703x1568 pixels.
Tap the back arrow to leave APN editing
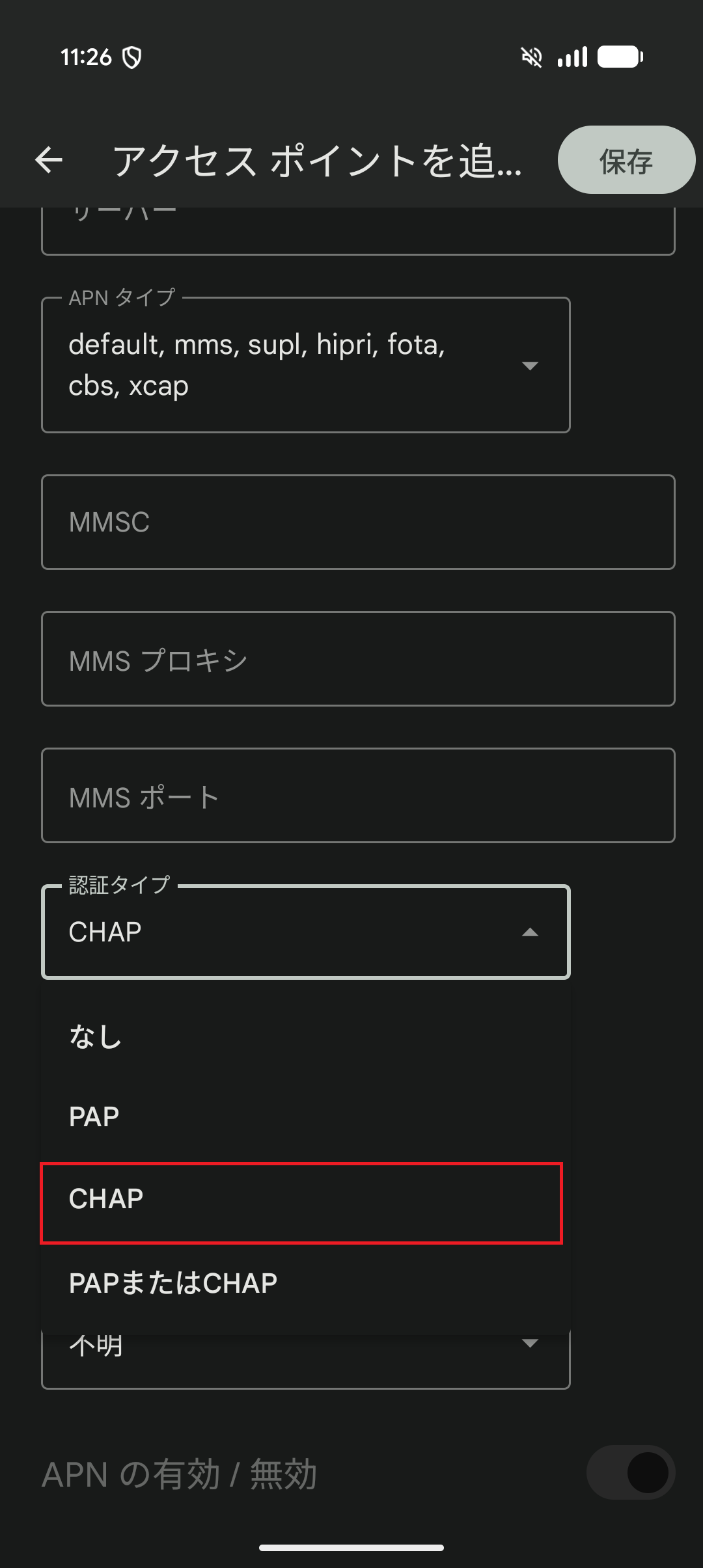(49, 161)
